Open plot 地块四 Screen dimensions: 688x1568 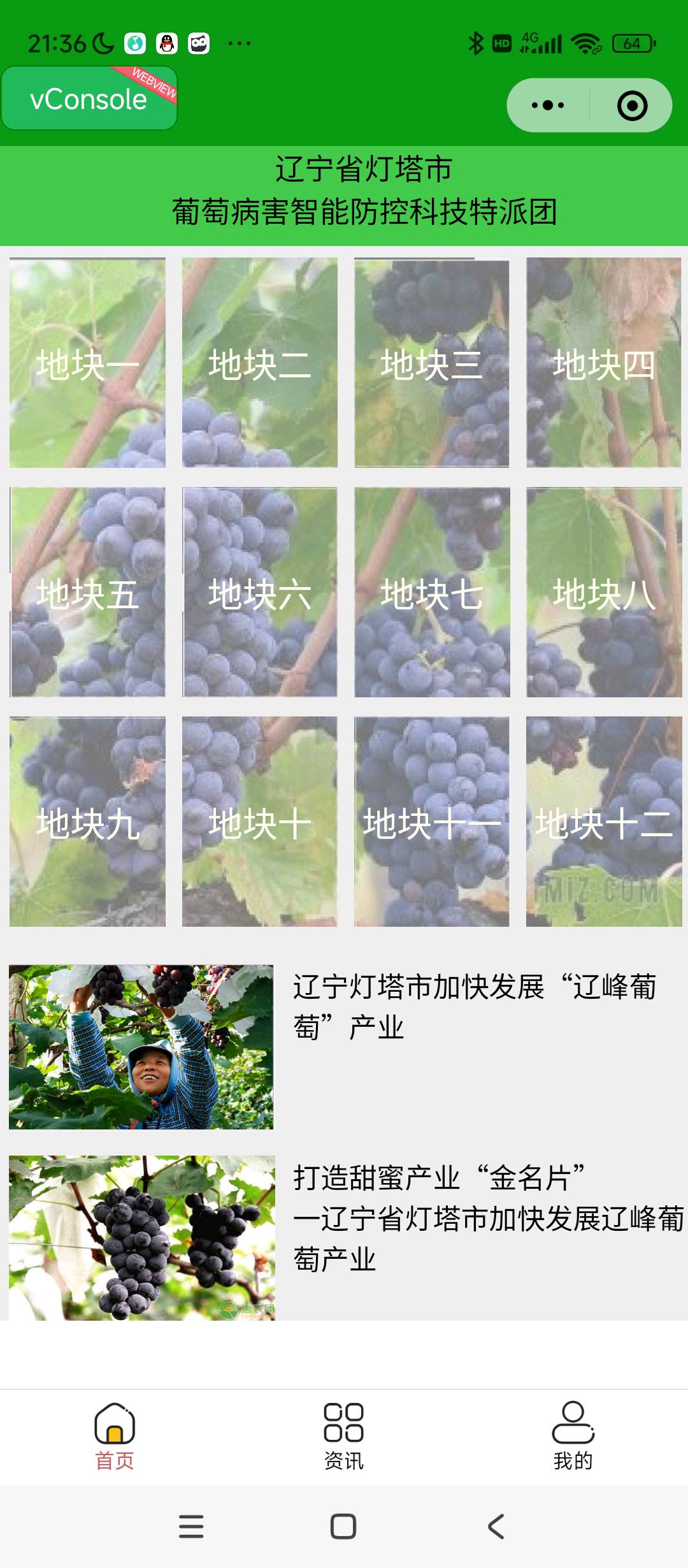pos(604,363)
